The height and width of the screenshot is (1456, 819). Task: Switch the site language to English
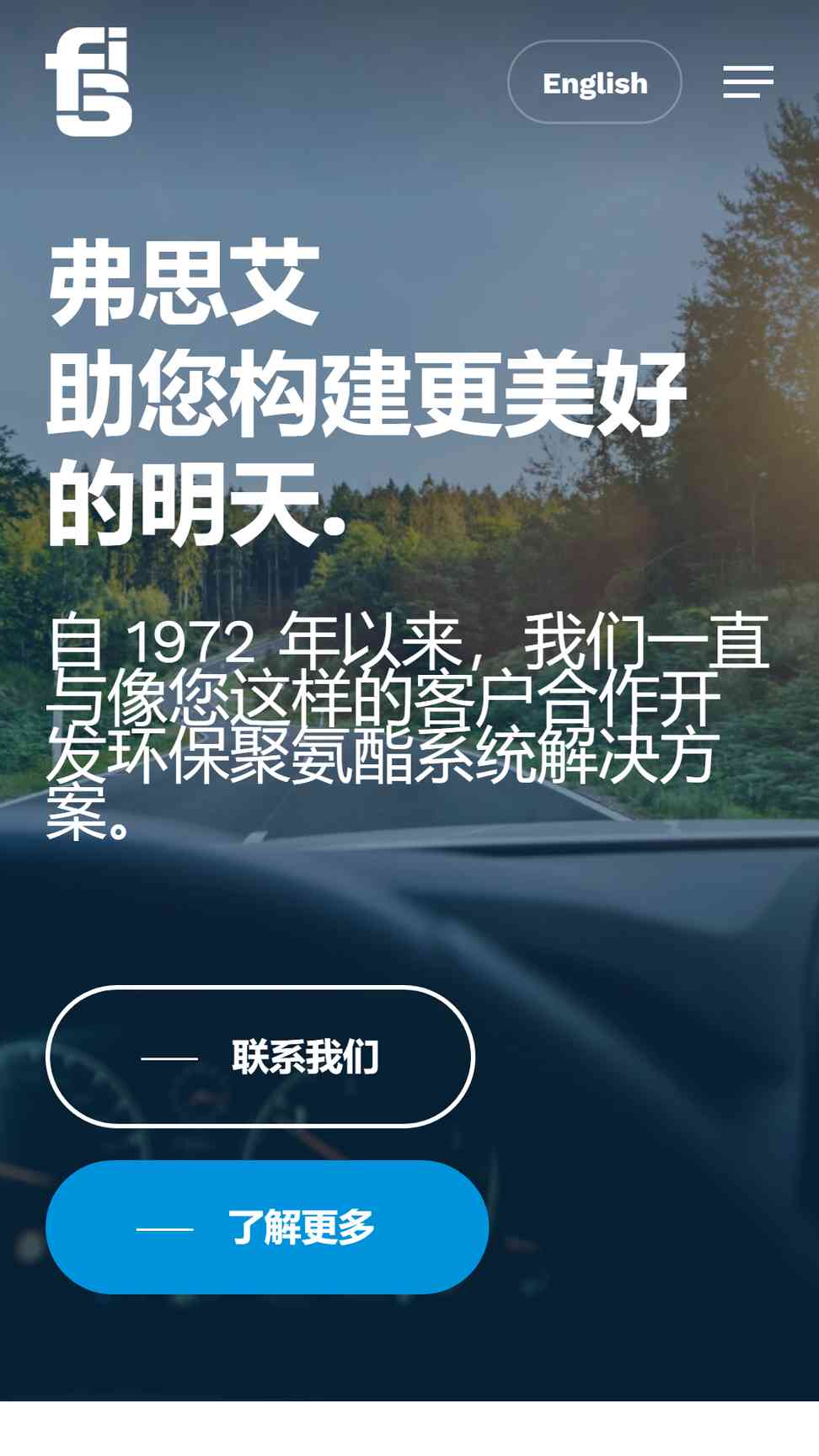[595, 82]
